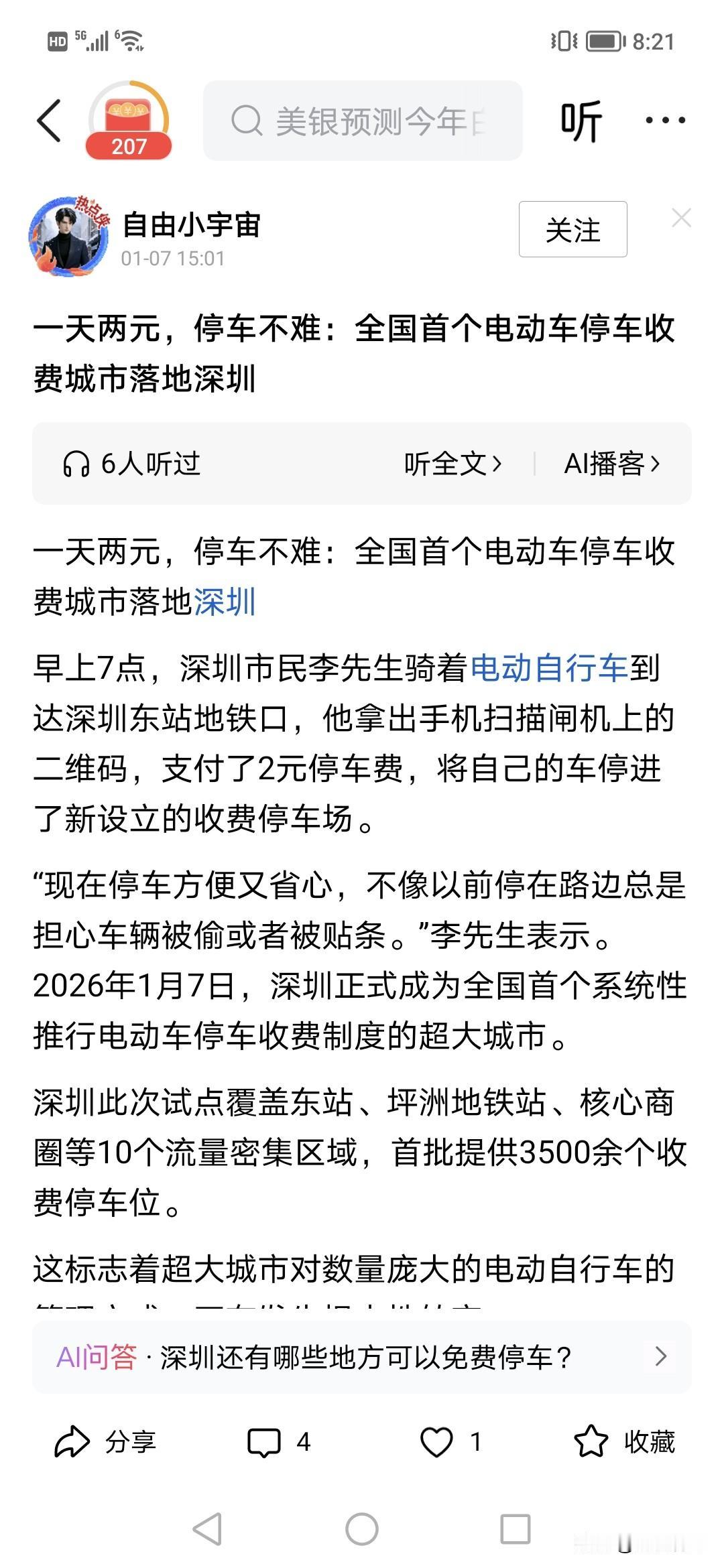This screenshot has height=1568, width=724.
Task: Like the article with the heart icon
Action: [439, 1442]
